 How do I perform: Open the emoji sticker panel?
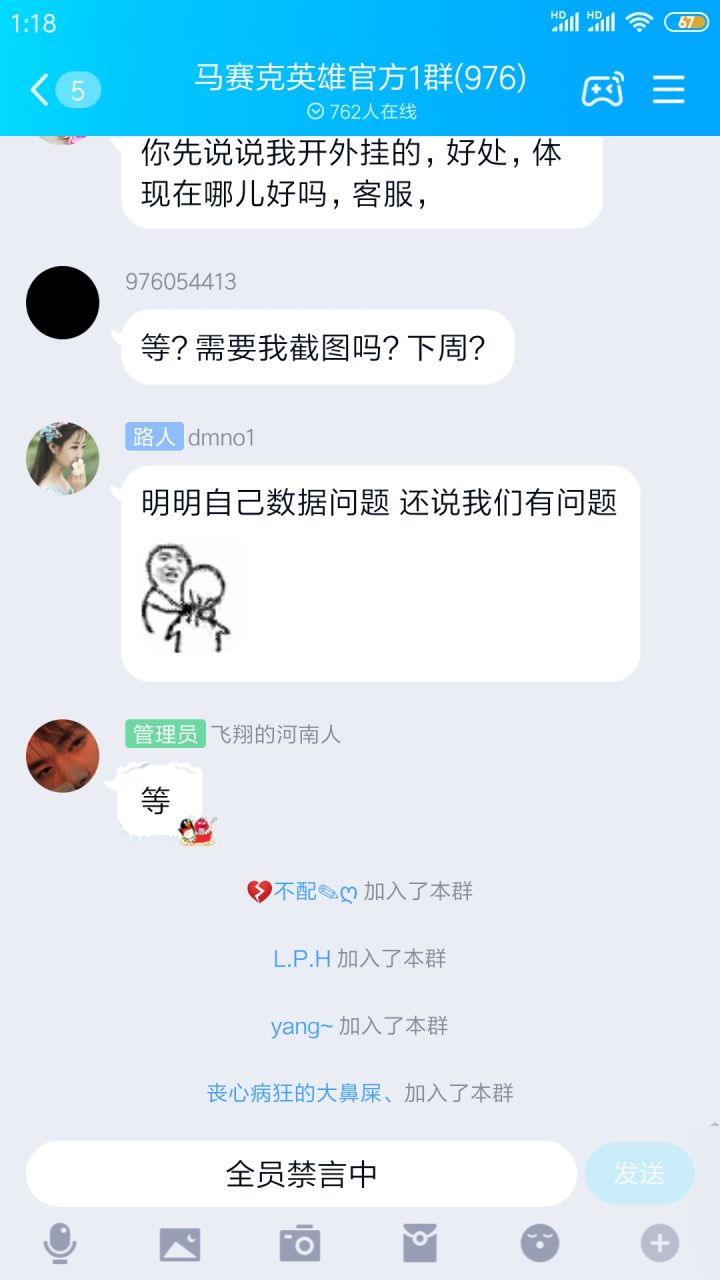click(540, 1244)
